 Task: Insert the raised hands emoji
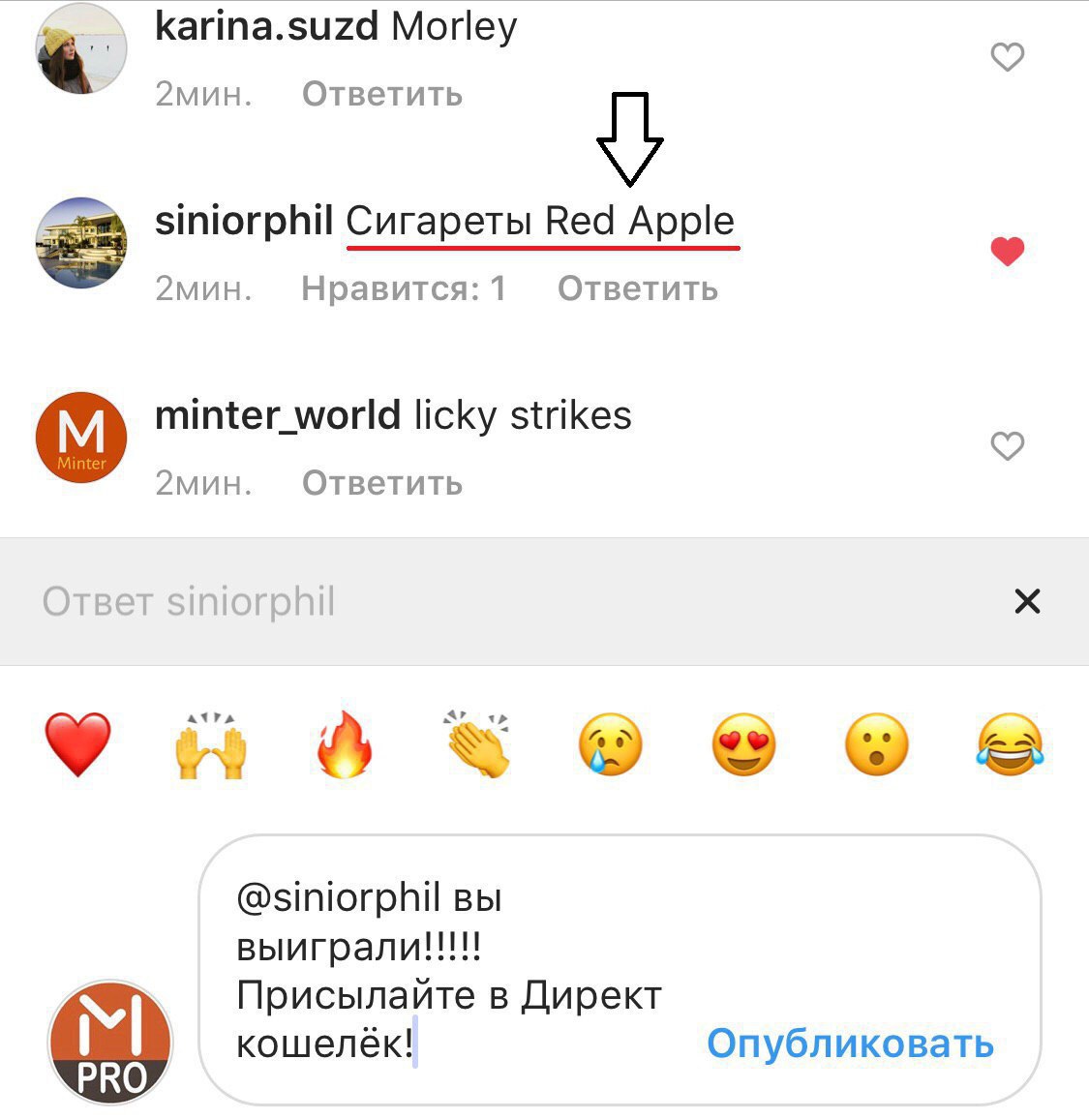211,744
